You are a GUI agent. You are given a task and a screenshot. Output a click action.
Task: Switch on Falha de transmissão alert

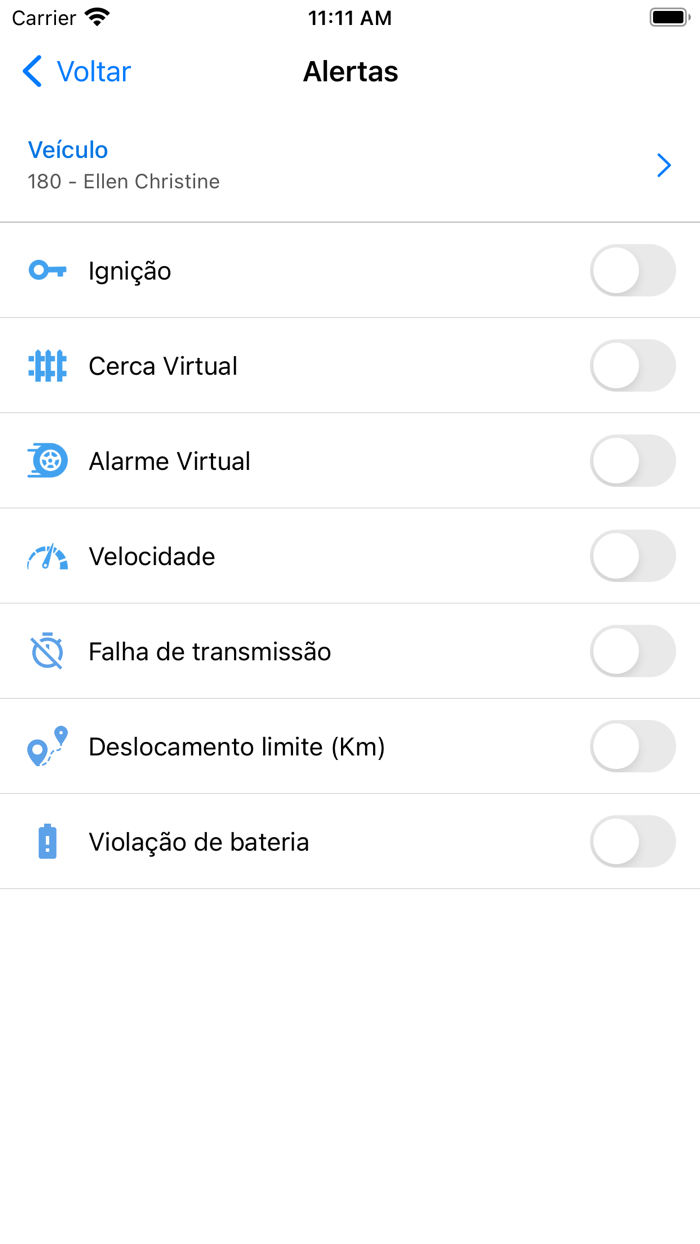[632, 651]
